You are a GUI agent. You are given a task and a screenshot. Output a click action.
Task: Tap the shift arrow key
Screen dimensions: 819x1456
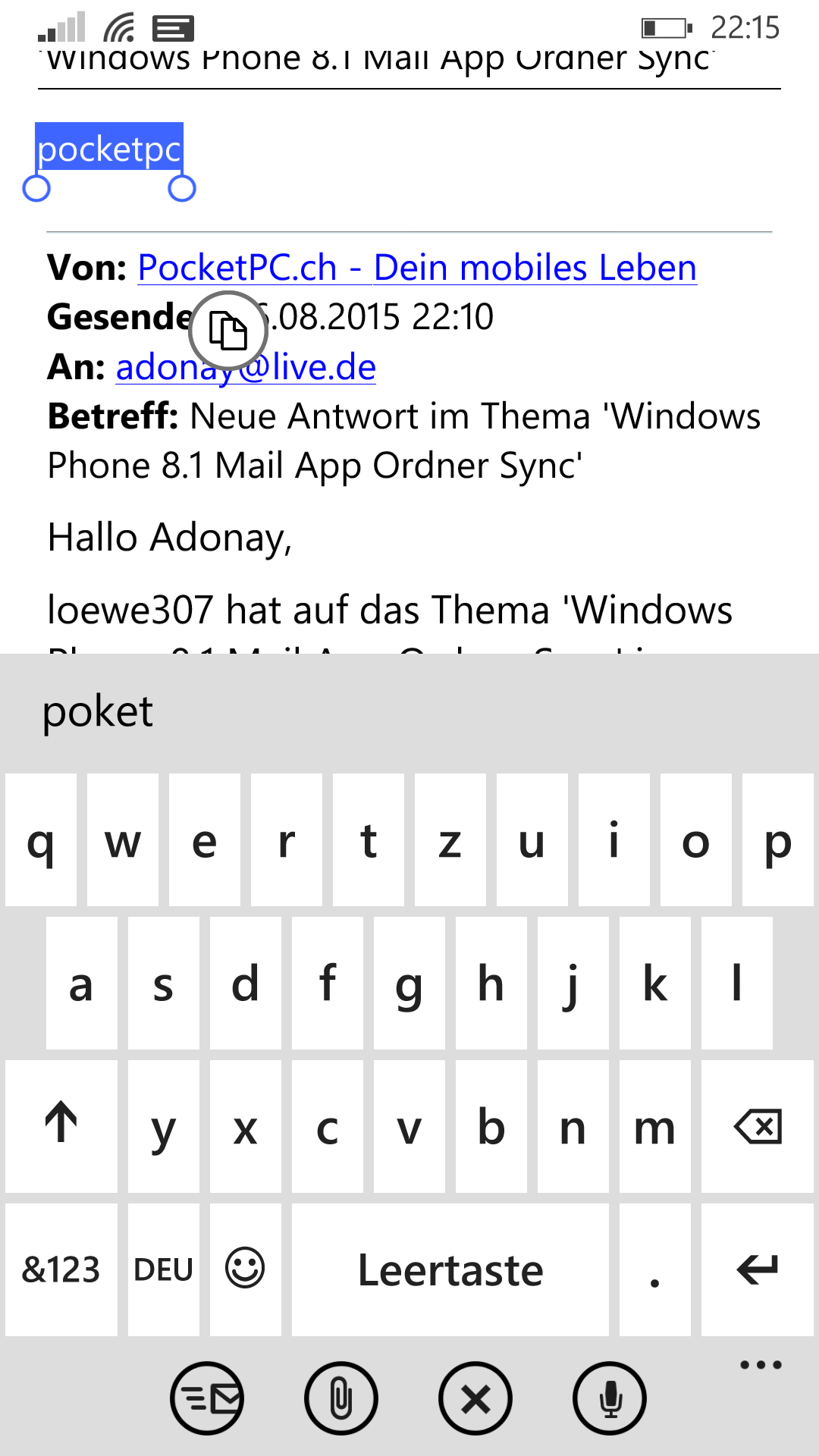point(61,1126)
